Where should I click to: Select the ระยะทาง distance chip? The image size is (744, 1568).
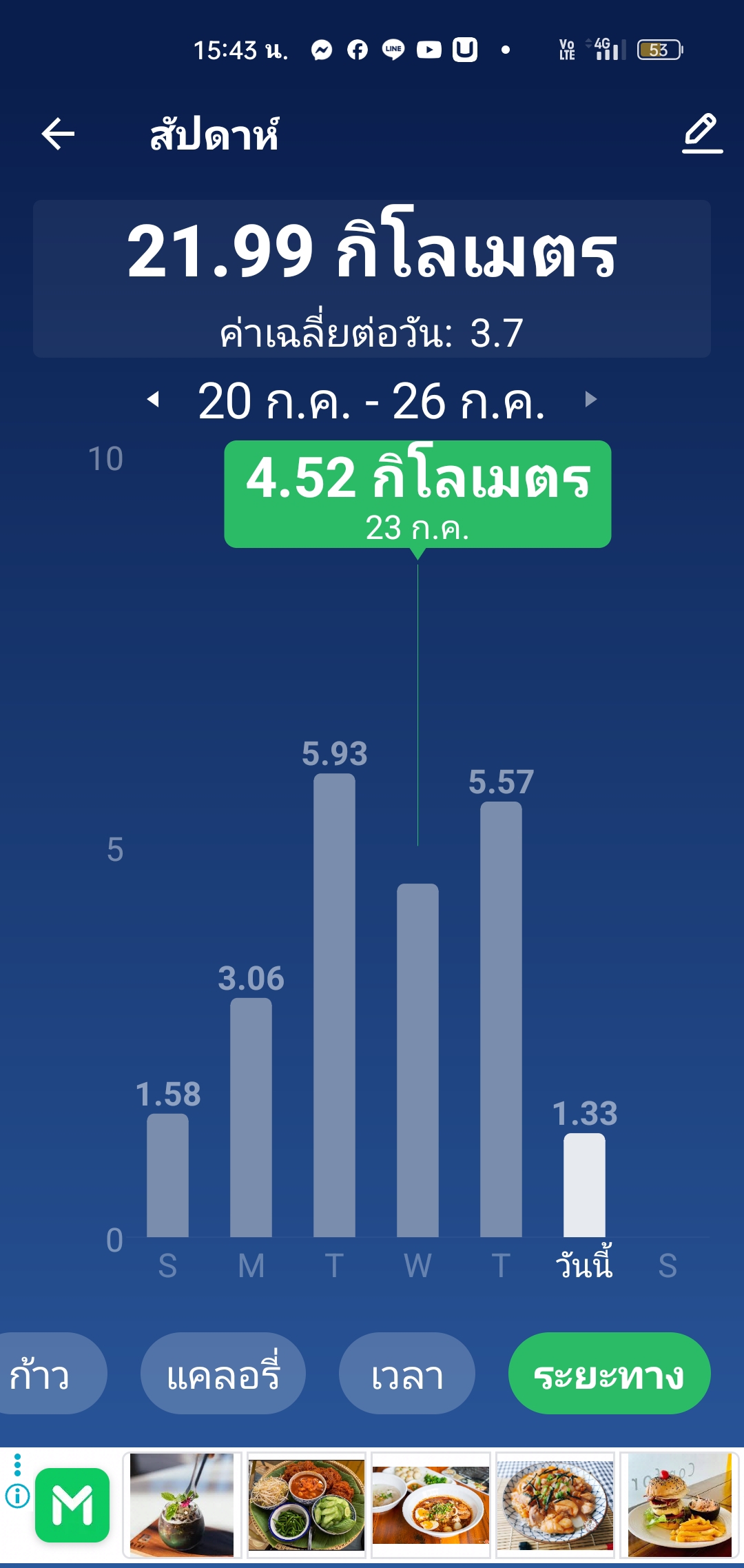click(x=609, y=1374)
